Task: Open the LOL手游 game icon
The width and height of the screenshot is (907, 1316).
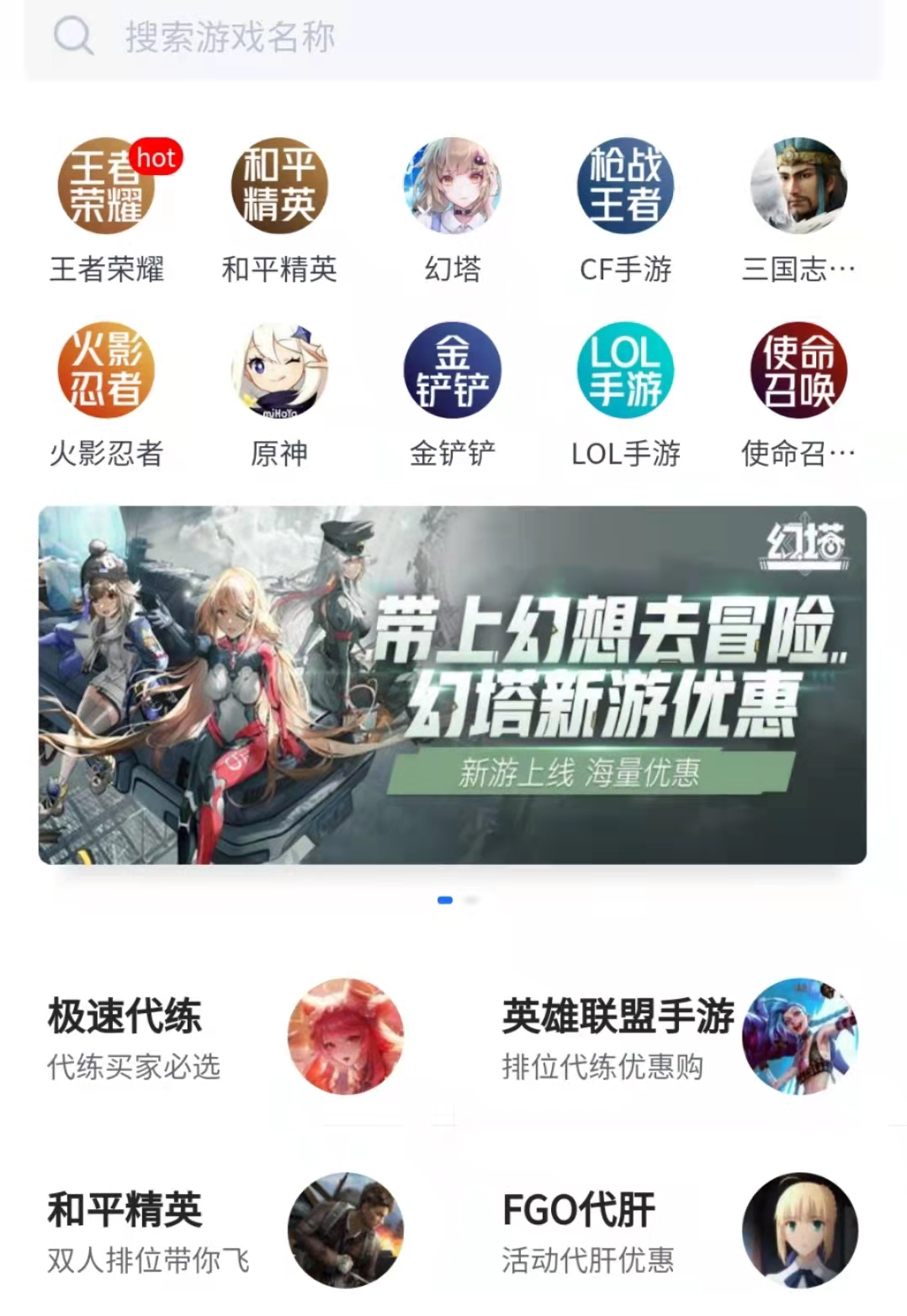Action: pyautogui.click(x=625, y=370)
